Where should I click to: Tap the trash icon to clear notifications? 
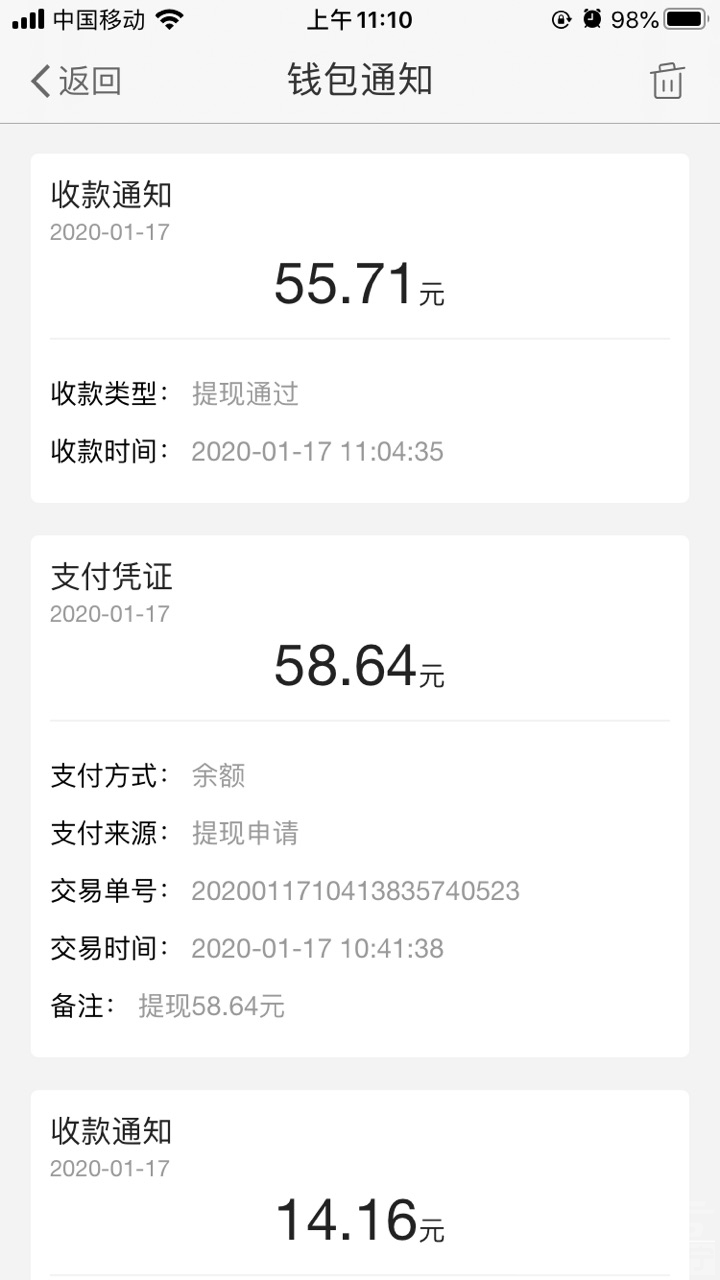[x=667, y=81]
